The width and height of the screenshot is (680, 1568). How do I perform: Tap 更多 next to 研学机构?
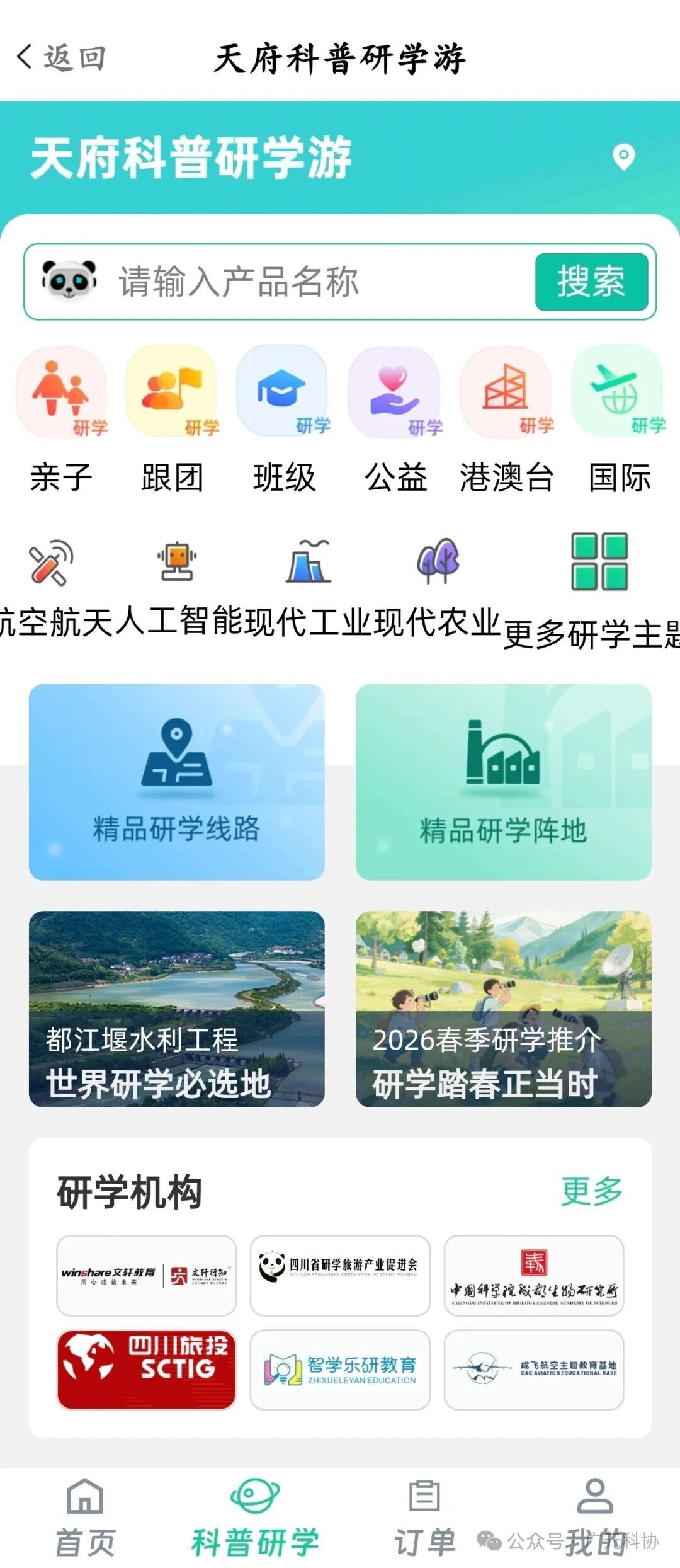click(591, 1191)
